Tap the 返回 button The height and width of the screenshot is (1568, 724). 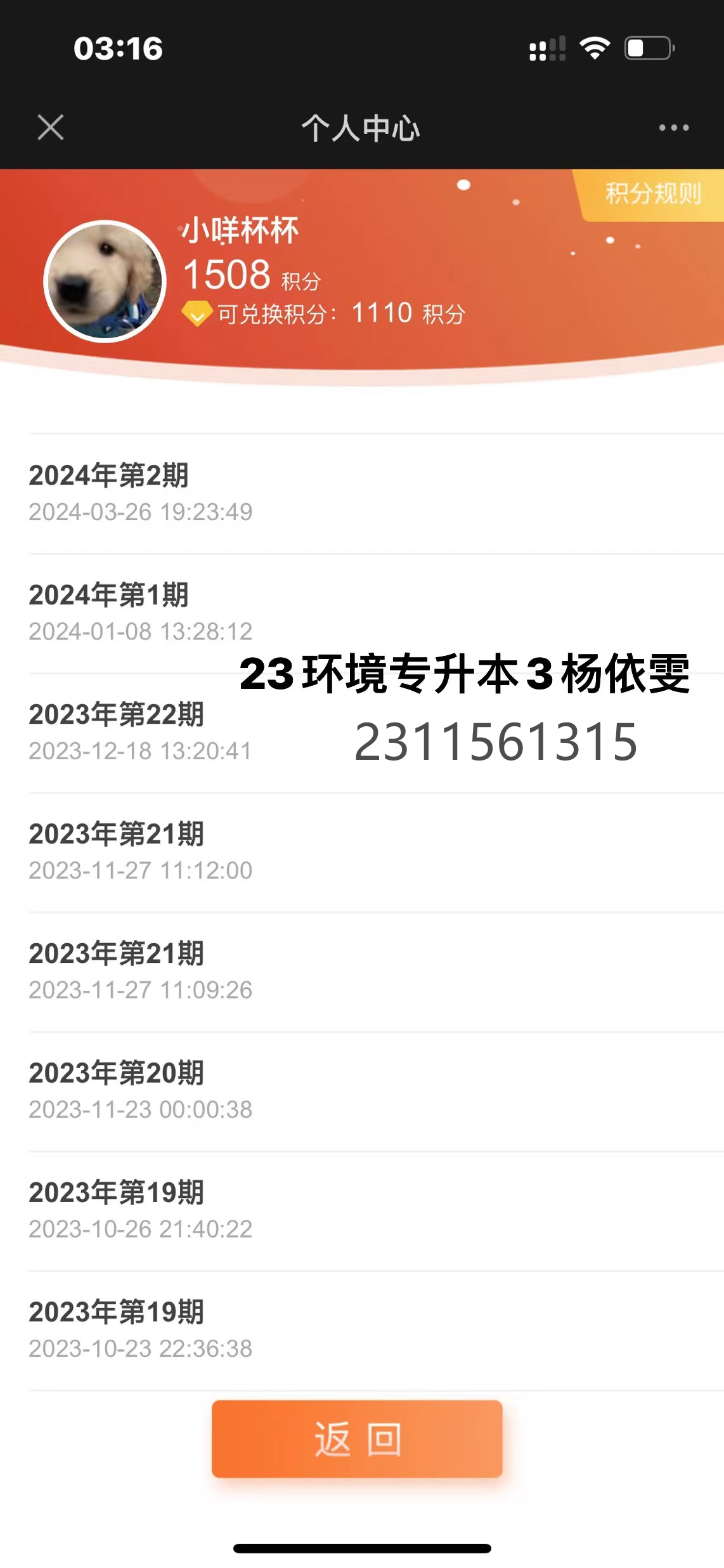pos(357,1439)
